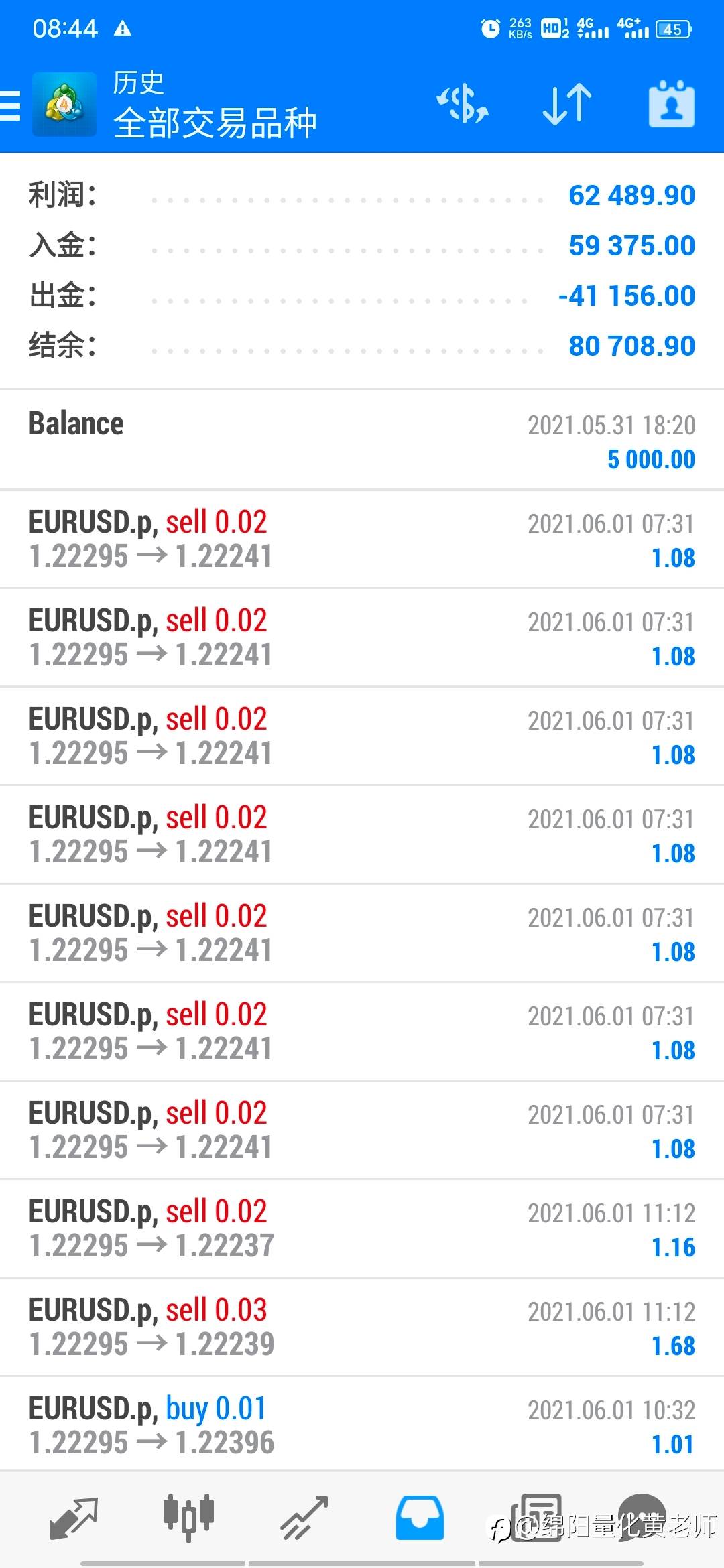Expand the sell 0.02 trade with 1.16 profit
724x1568 pixels.
[x=362, y=1229]
